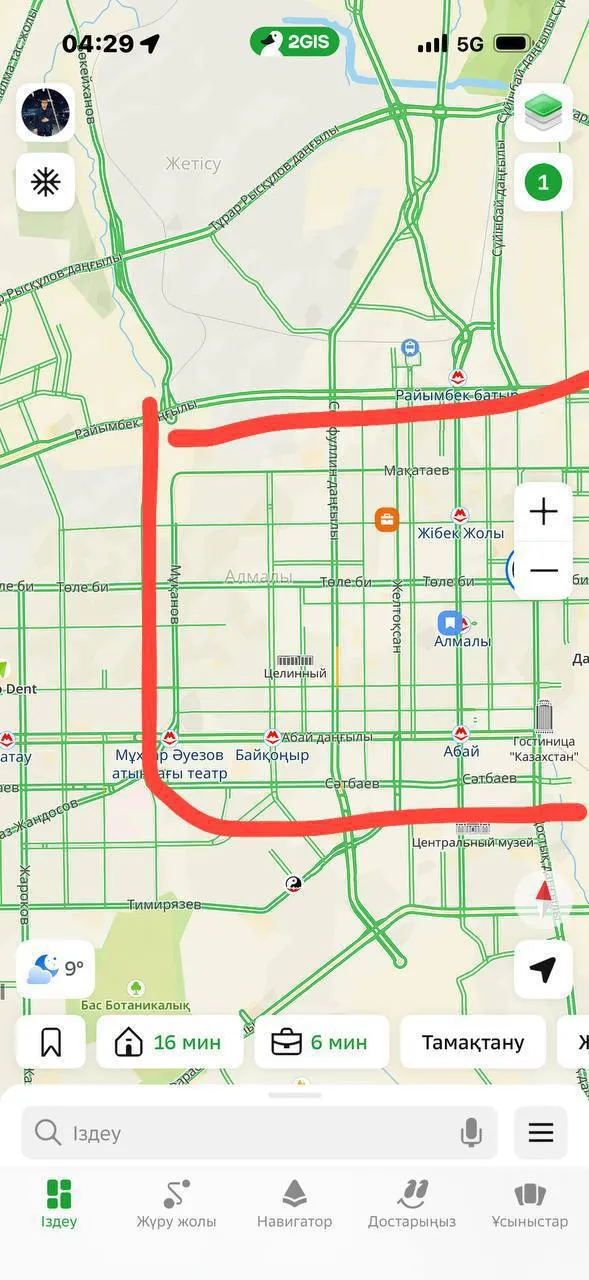The image size is (589, 1280).
Task: Choose the Тамақтану chip
Action: tap(473, 1042)
